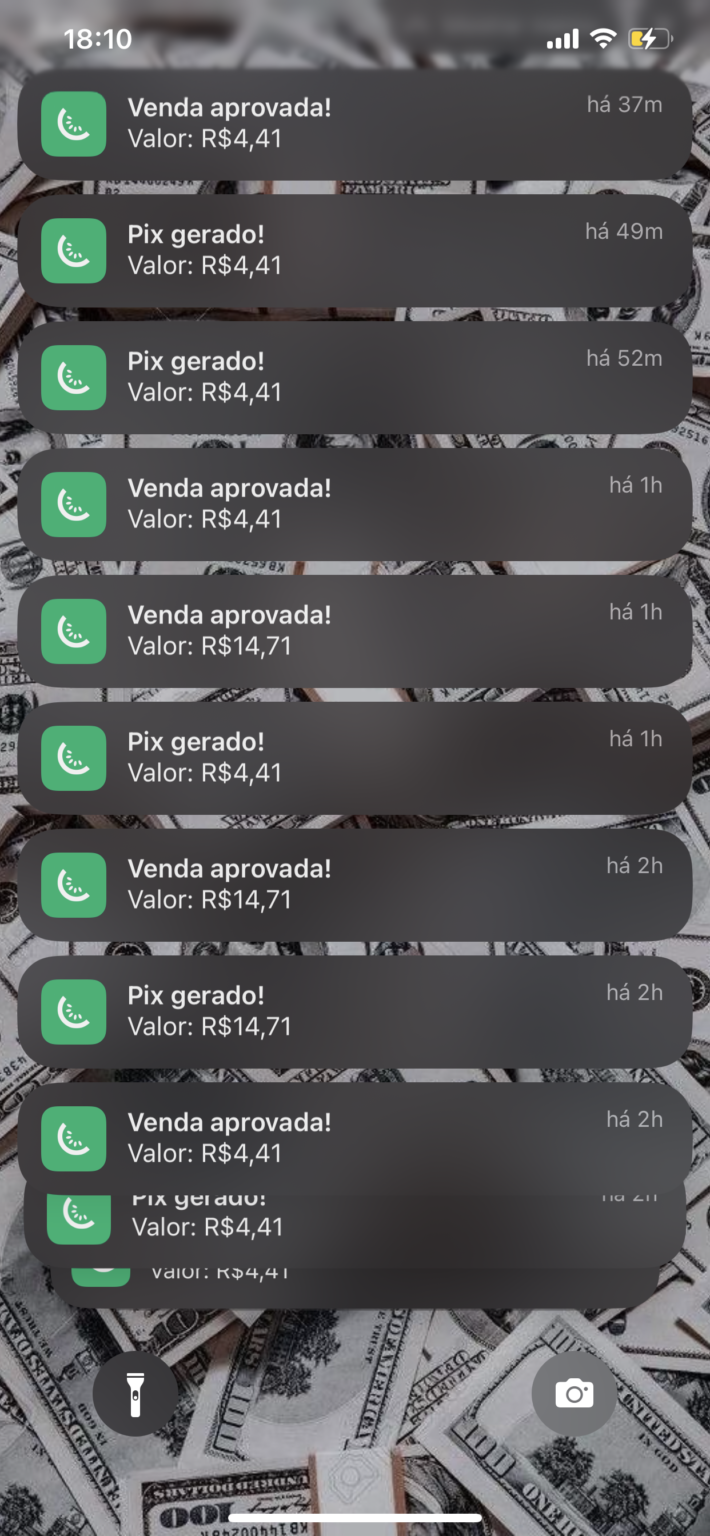Open Pix gerado R$14,71 notification from há 2h

click(355, 1012)
